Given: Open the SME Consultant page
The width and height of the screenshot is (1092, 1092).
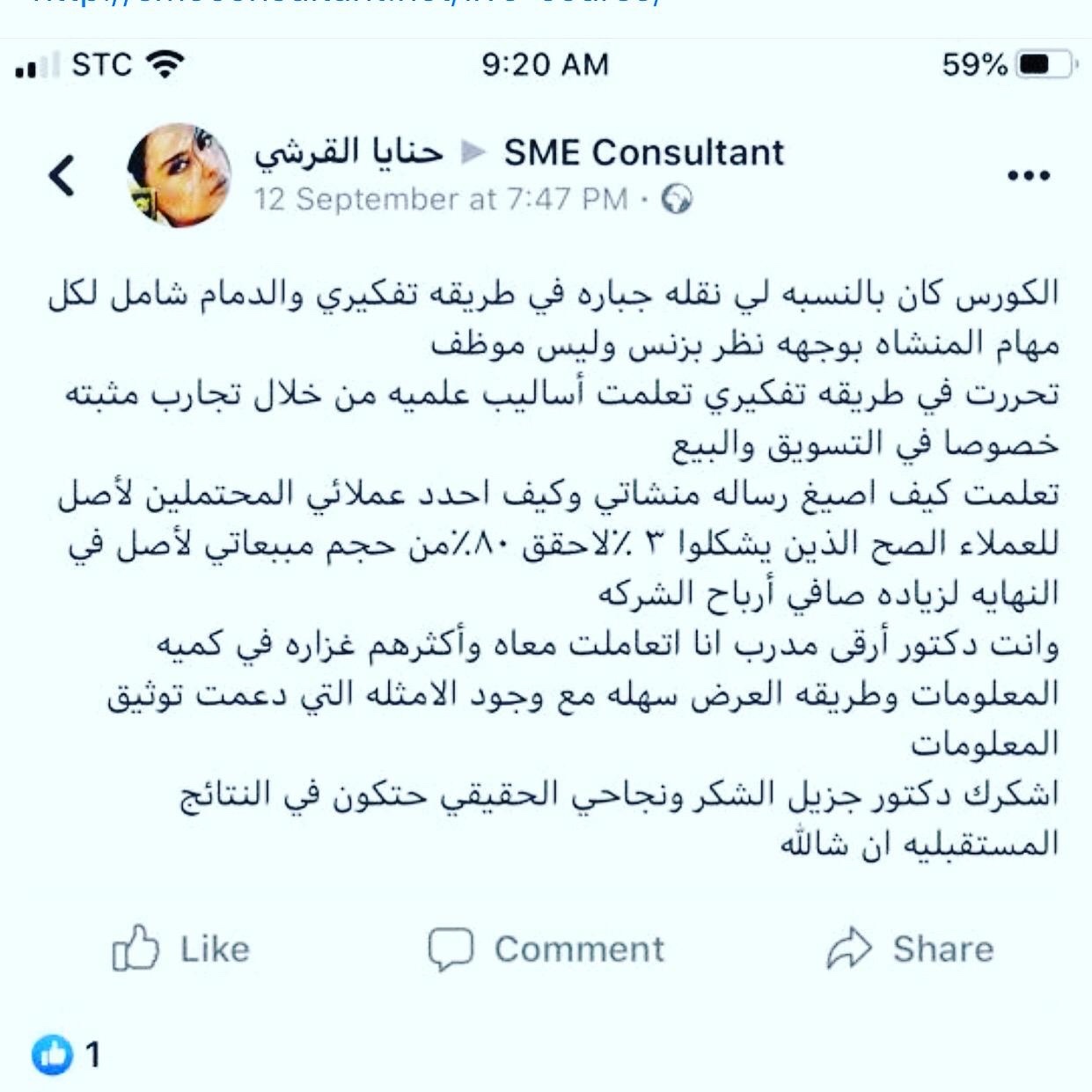Looking at the screenshot, I should pyautogui.click(x=643, y=152).
